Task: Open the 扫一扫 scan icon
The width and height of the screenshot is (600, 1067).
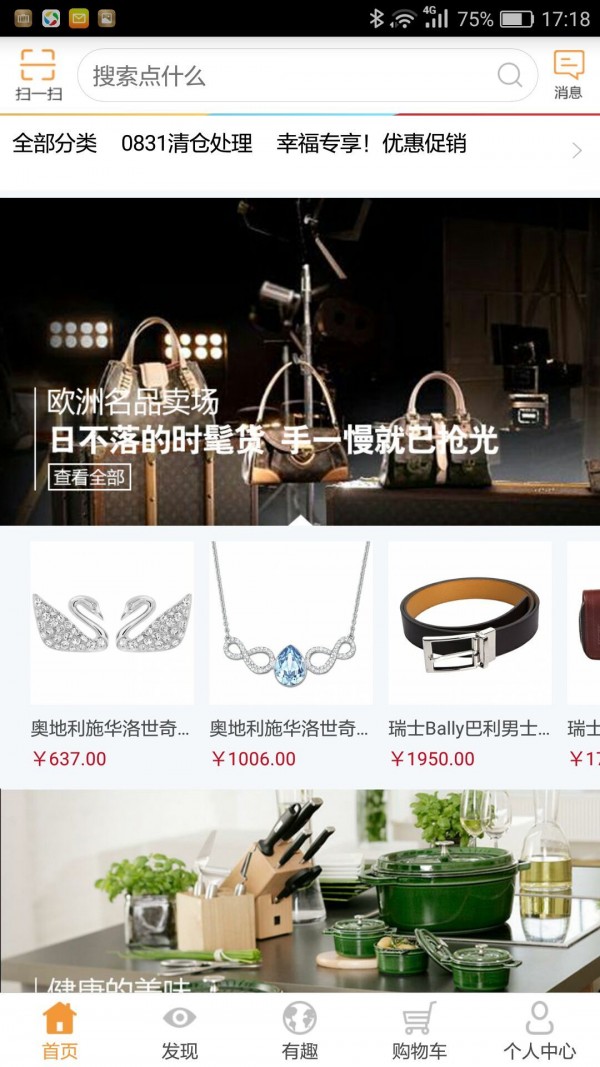Action: (x=38, y=75)
